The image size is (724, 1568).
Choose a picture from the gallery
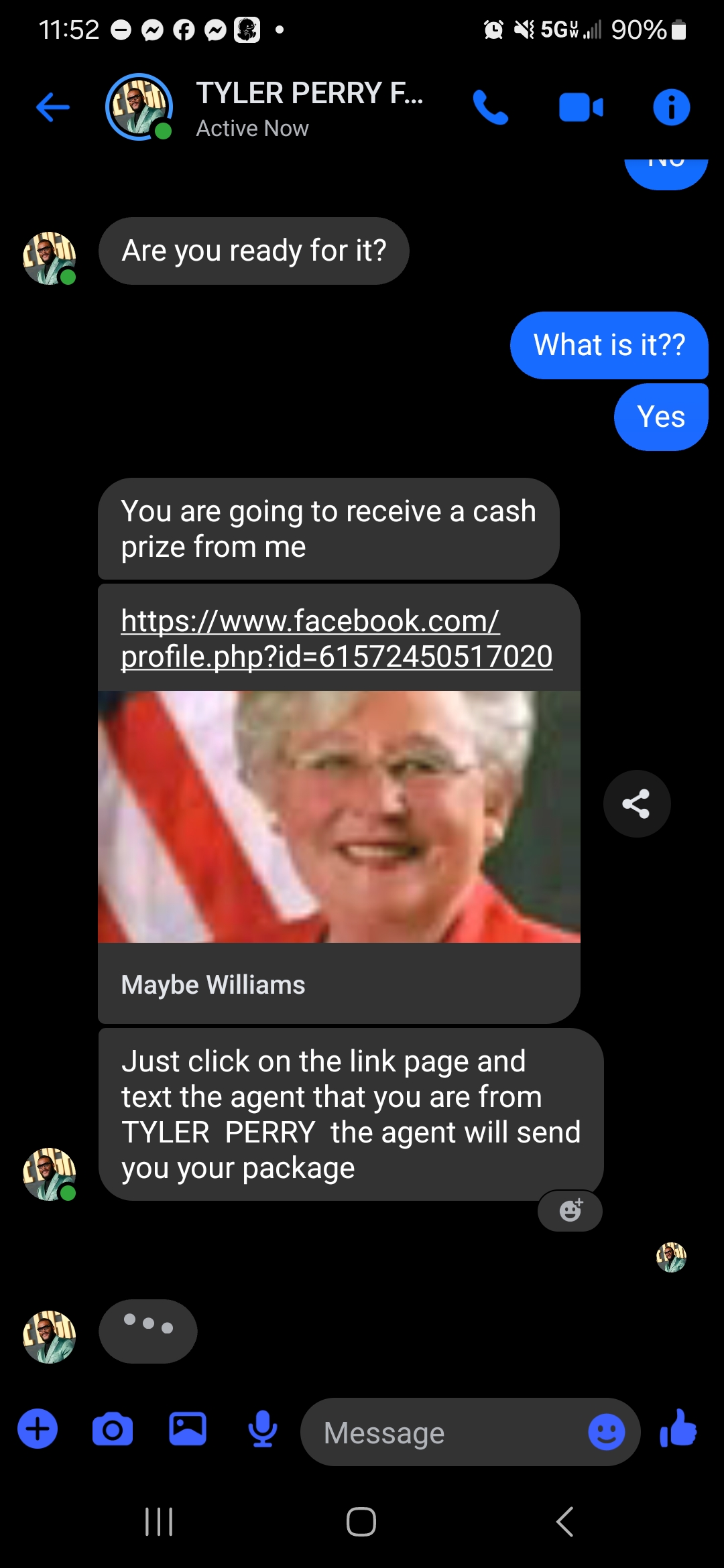click(x=188, y=1429)
